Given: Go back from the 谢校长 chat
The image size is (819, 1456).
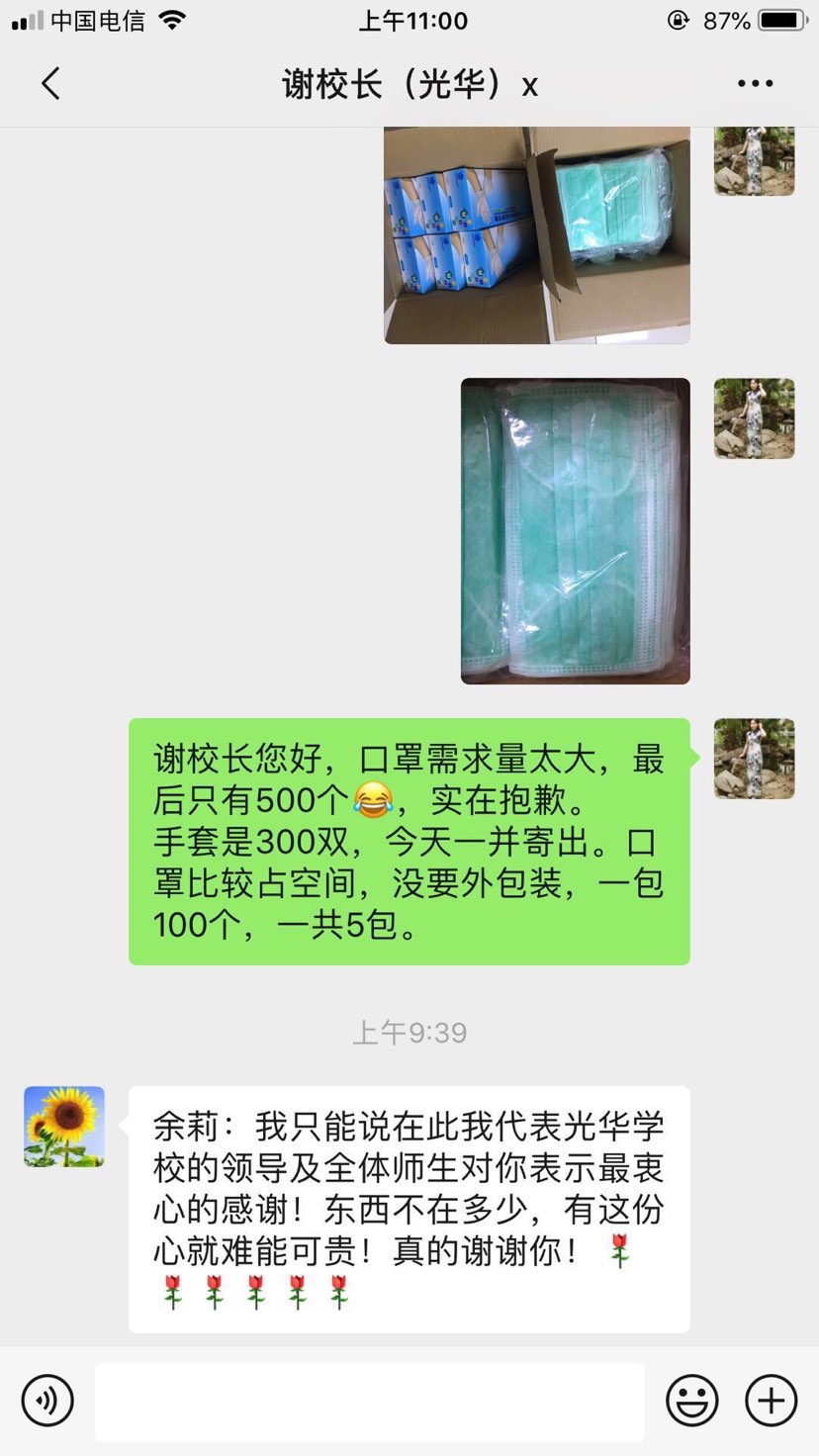Looking at the screenshot, I should click(51, 84).
